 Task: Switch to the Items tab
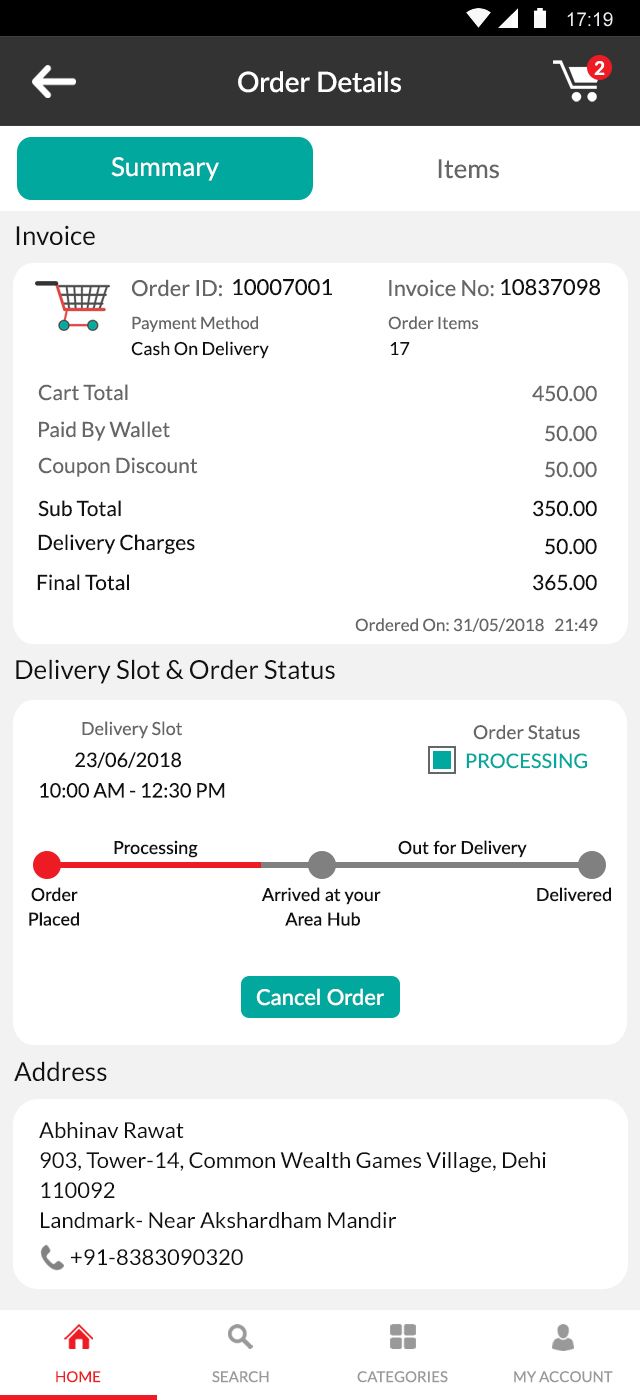point(468,169)
